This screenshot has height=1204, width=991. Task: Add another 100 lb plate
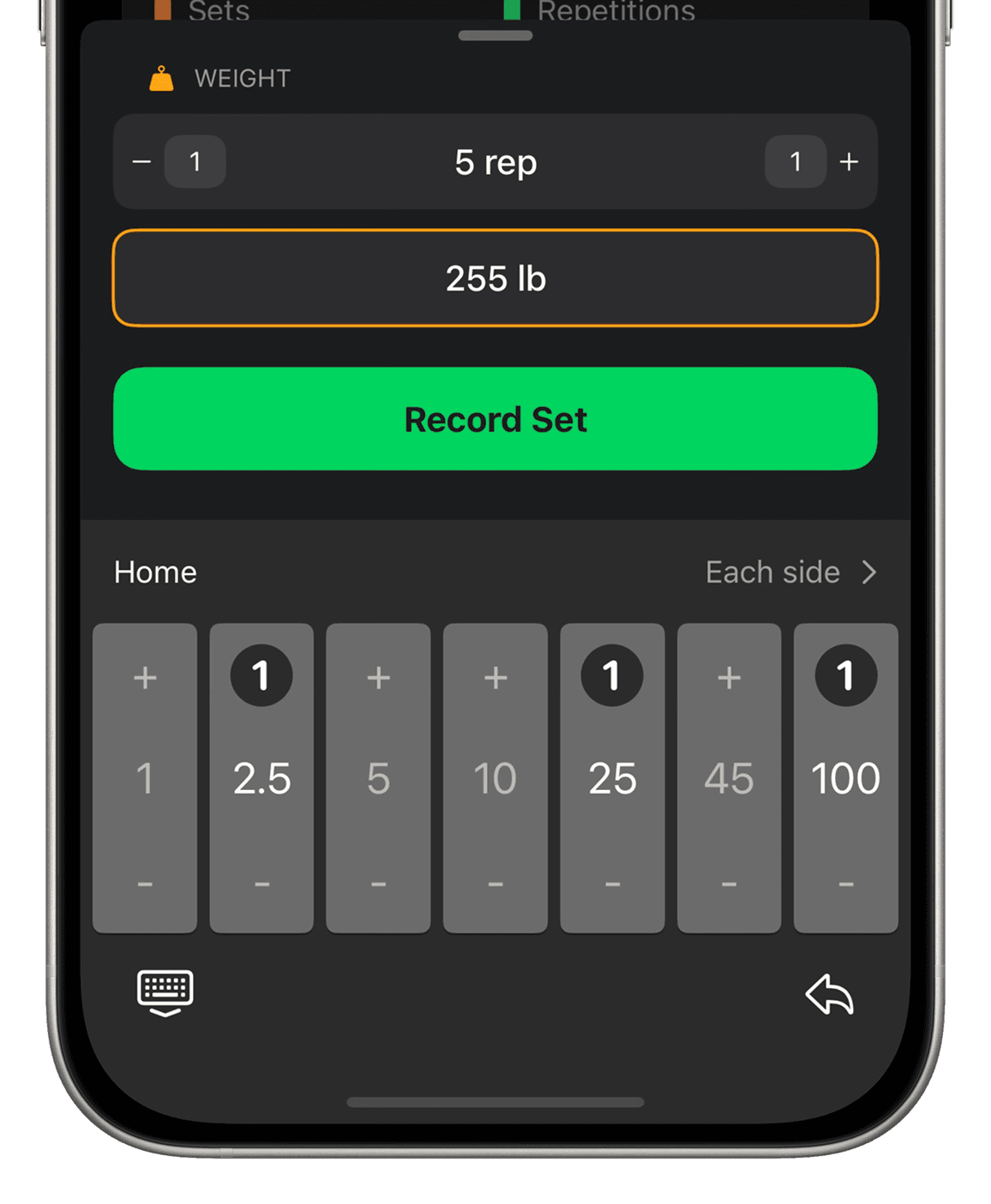pyautogui.click(x=846, y=675)
